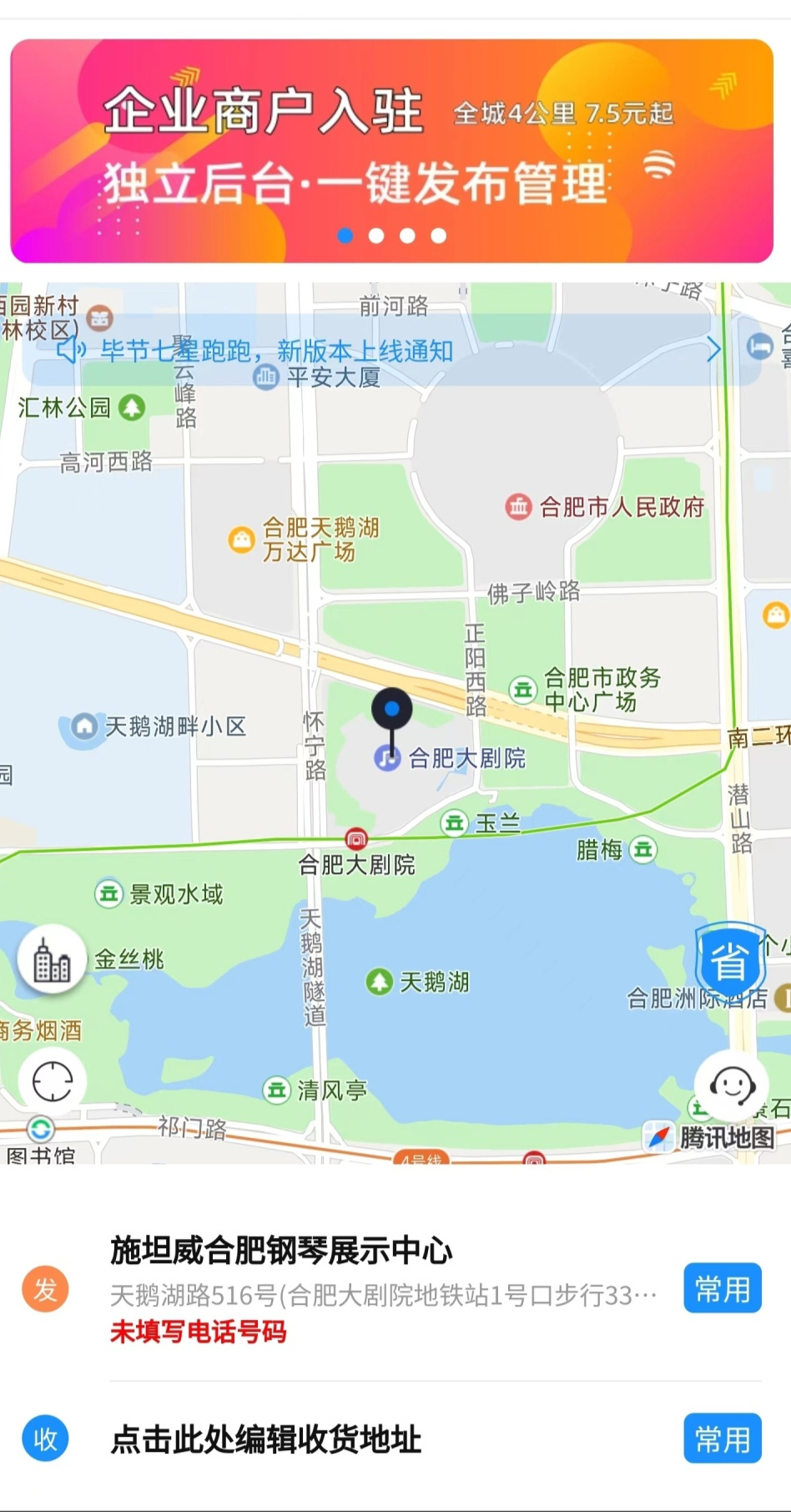791x1512 pixels.
Task: Select the second carousel pagination dot
Action: coord(377,235)
